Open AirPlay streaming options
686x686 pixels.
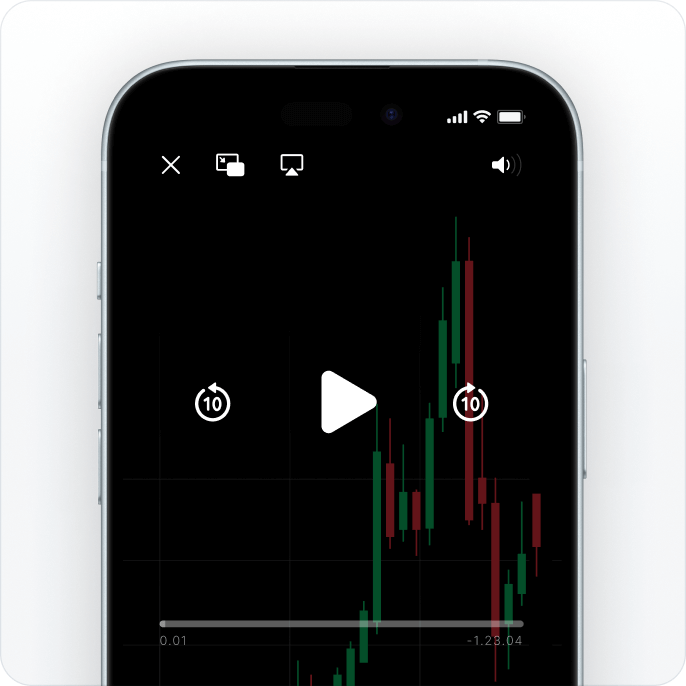tap(292, 165)
